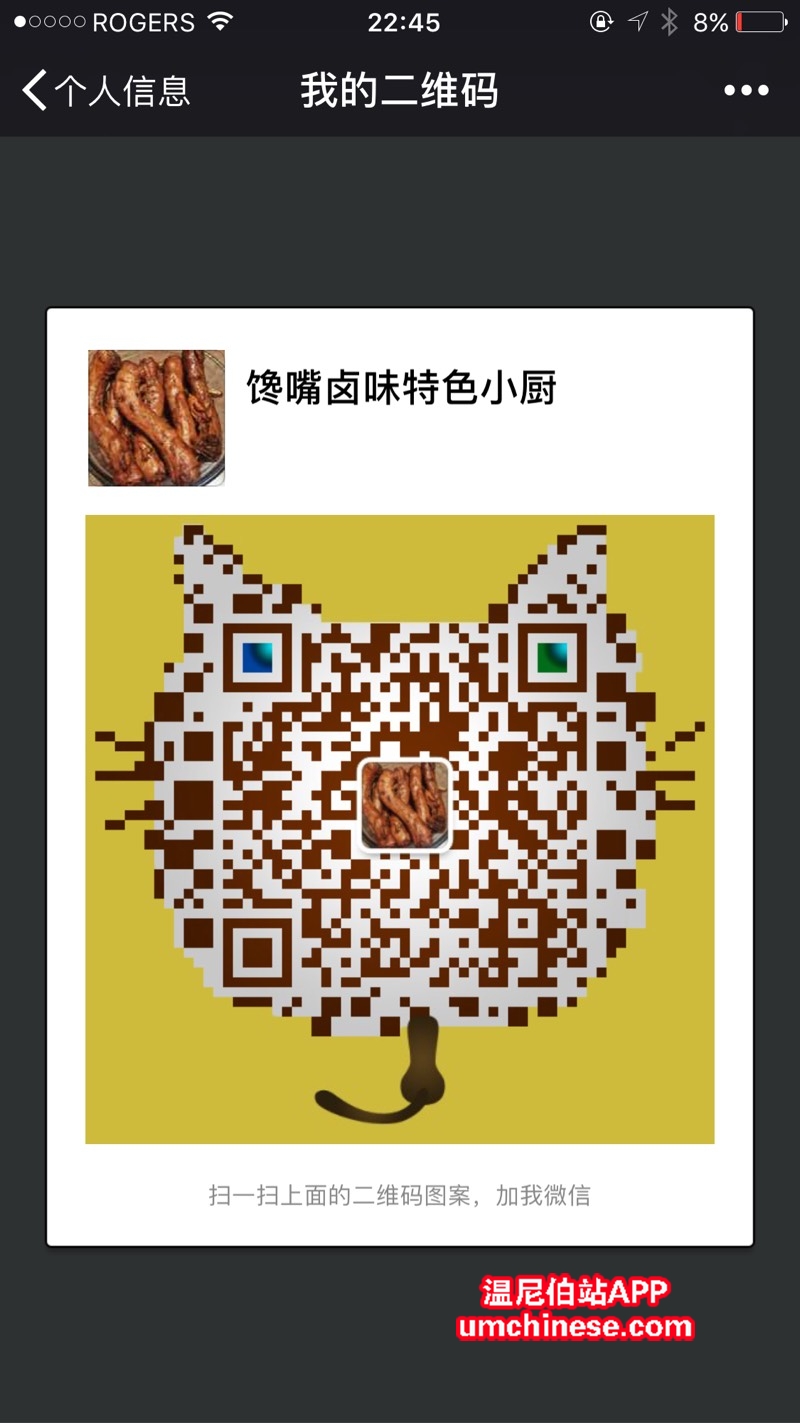The width and height of the screenshot is (800, 1423).
Task: Go back to 个人信息
Action: tap(105, 91)
